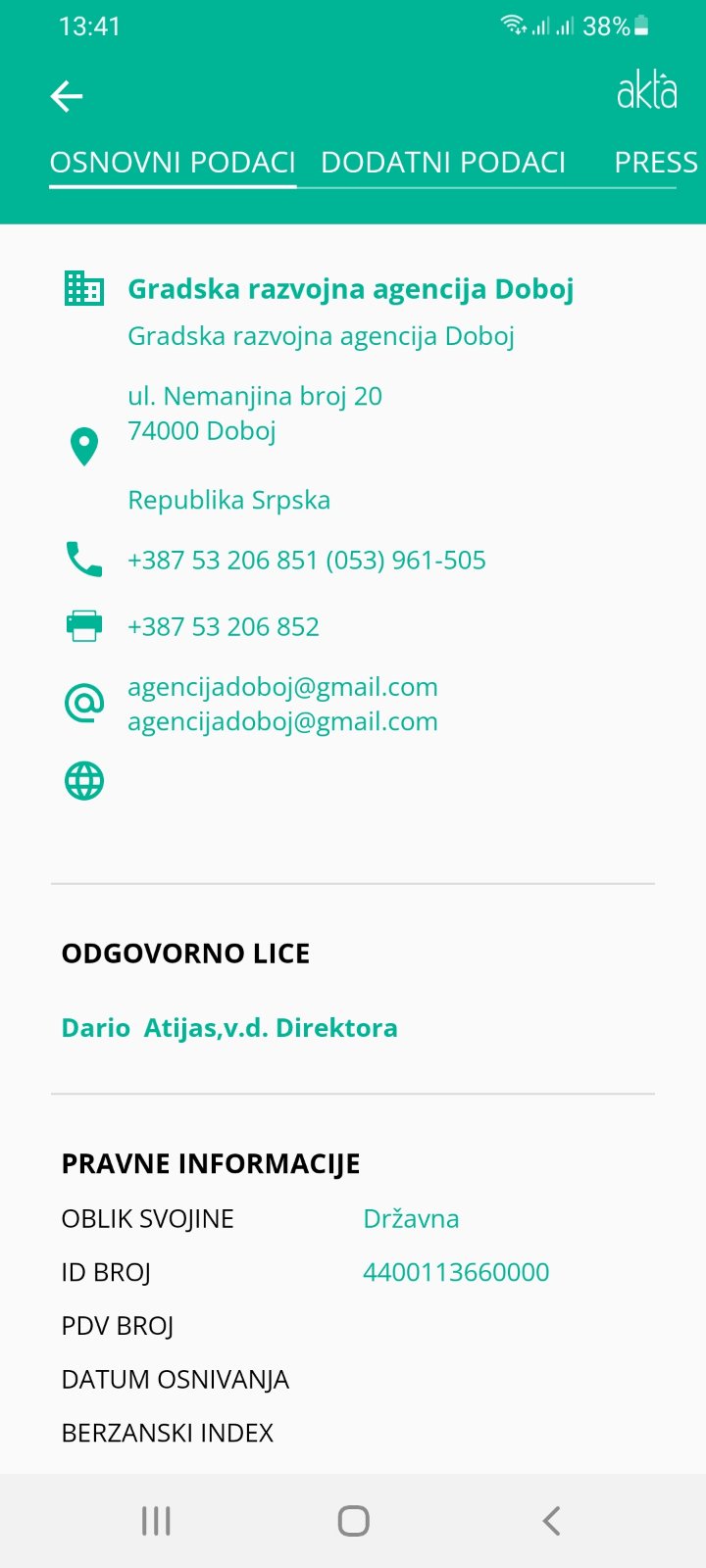This screenshot has width=706, height=1568.
Task: Open recent apps from navigation bar
Action: pyautogui.click(x=156, y=1521)
